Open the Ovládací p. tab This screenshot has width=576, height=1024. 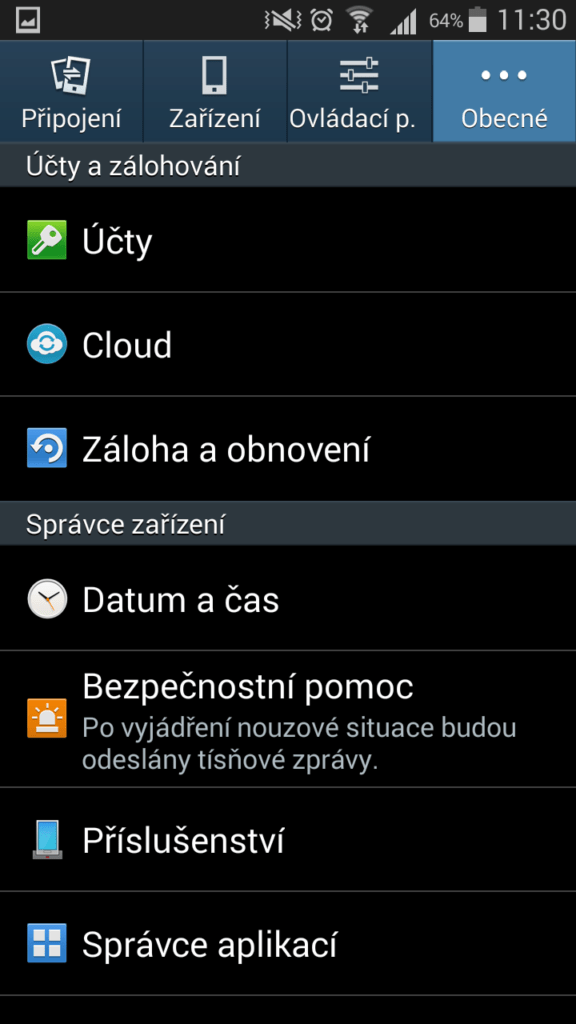pos(359,91)
